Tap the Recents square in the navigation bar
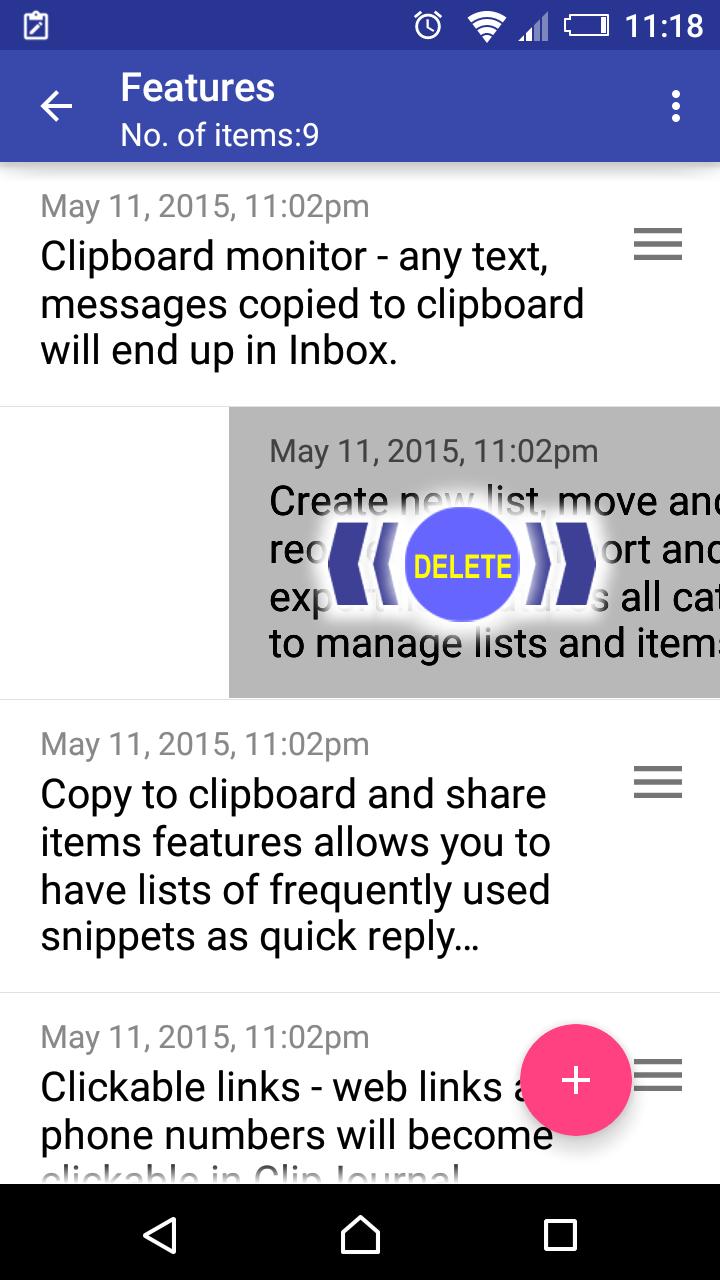 point(560,1237)
